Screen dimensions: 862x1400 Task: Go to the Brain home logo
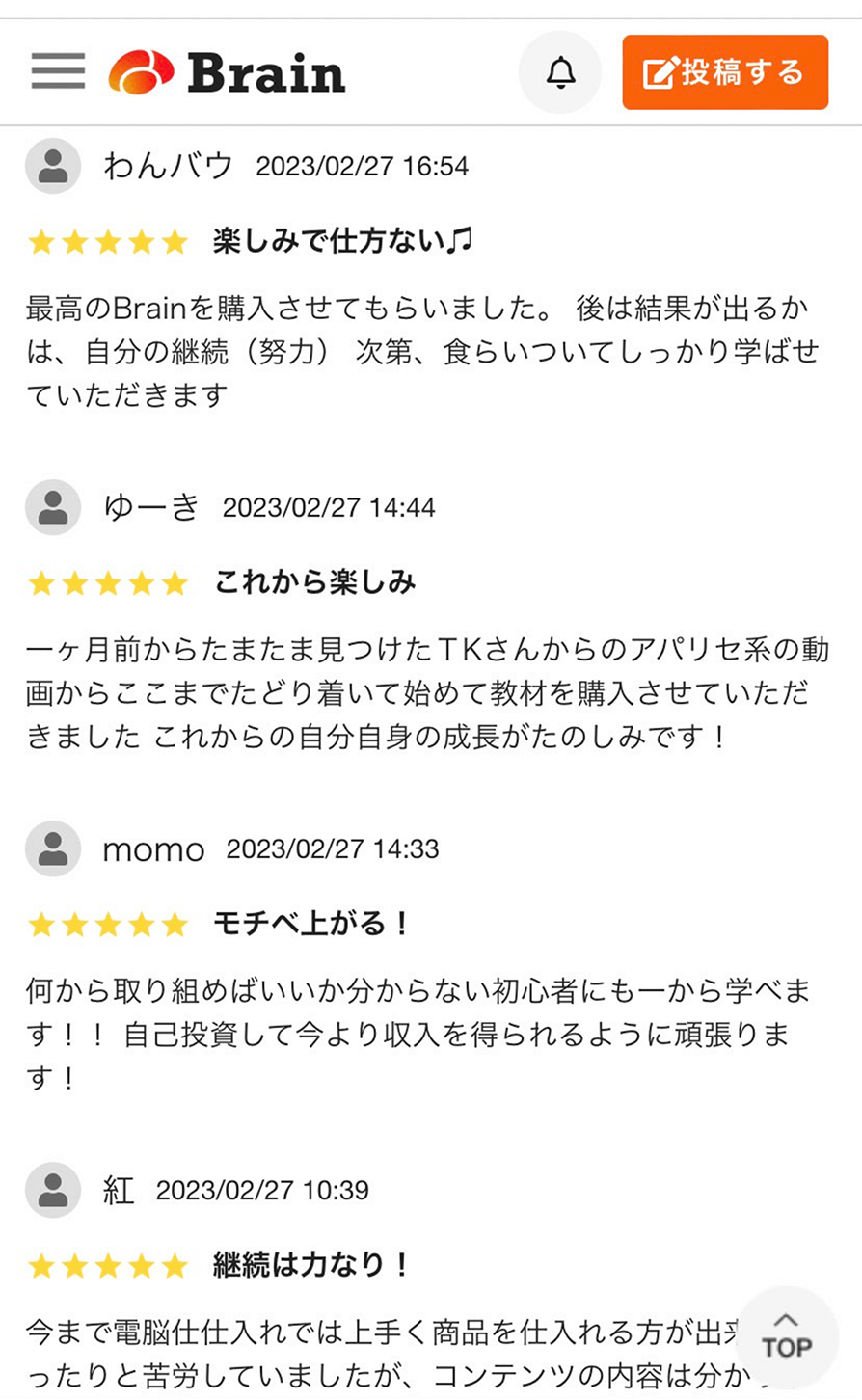tap(228, 72)
